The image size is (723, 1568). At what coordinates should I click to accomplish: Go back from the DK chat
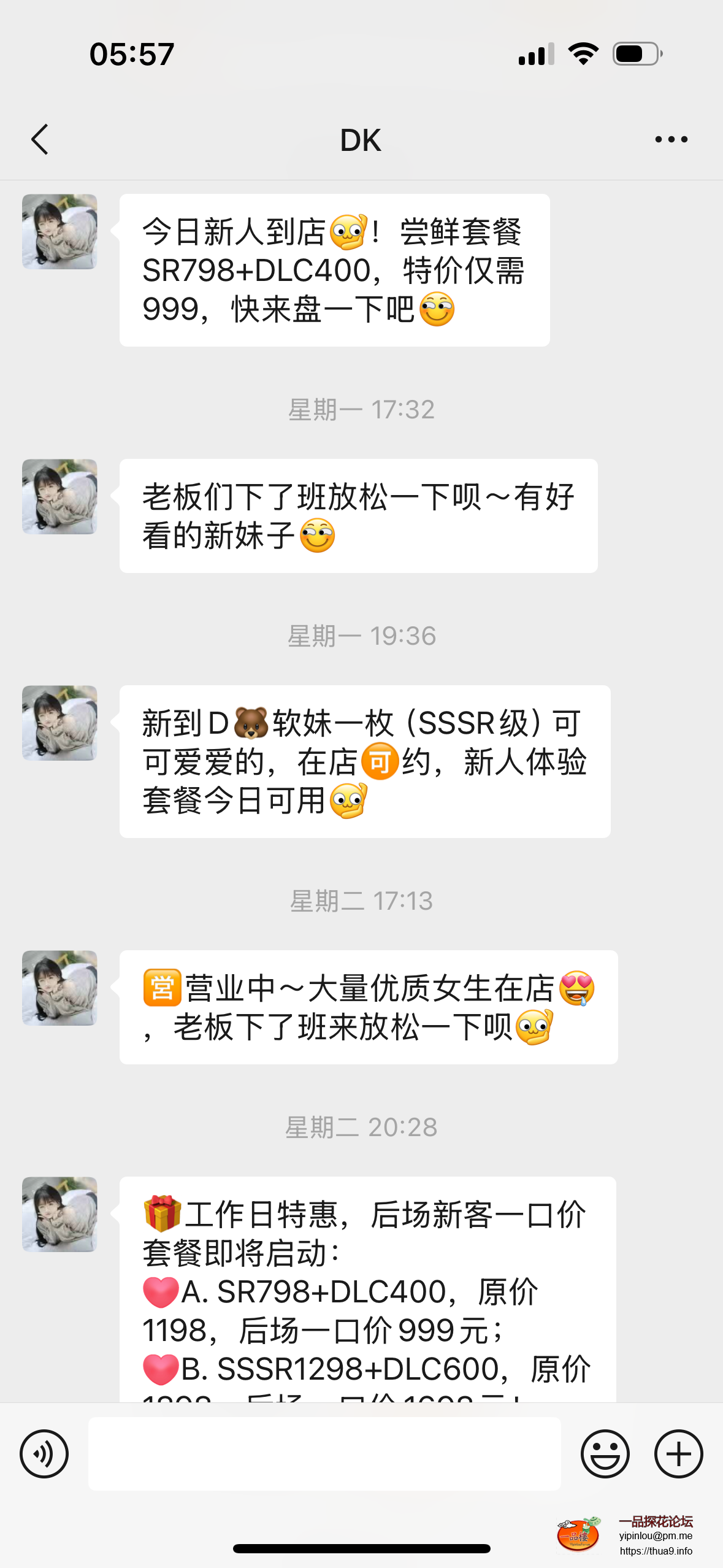pyautogui.click(x=40, y=139)
